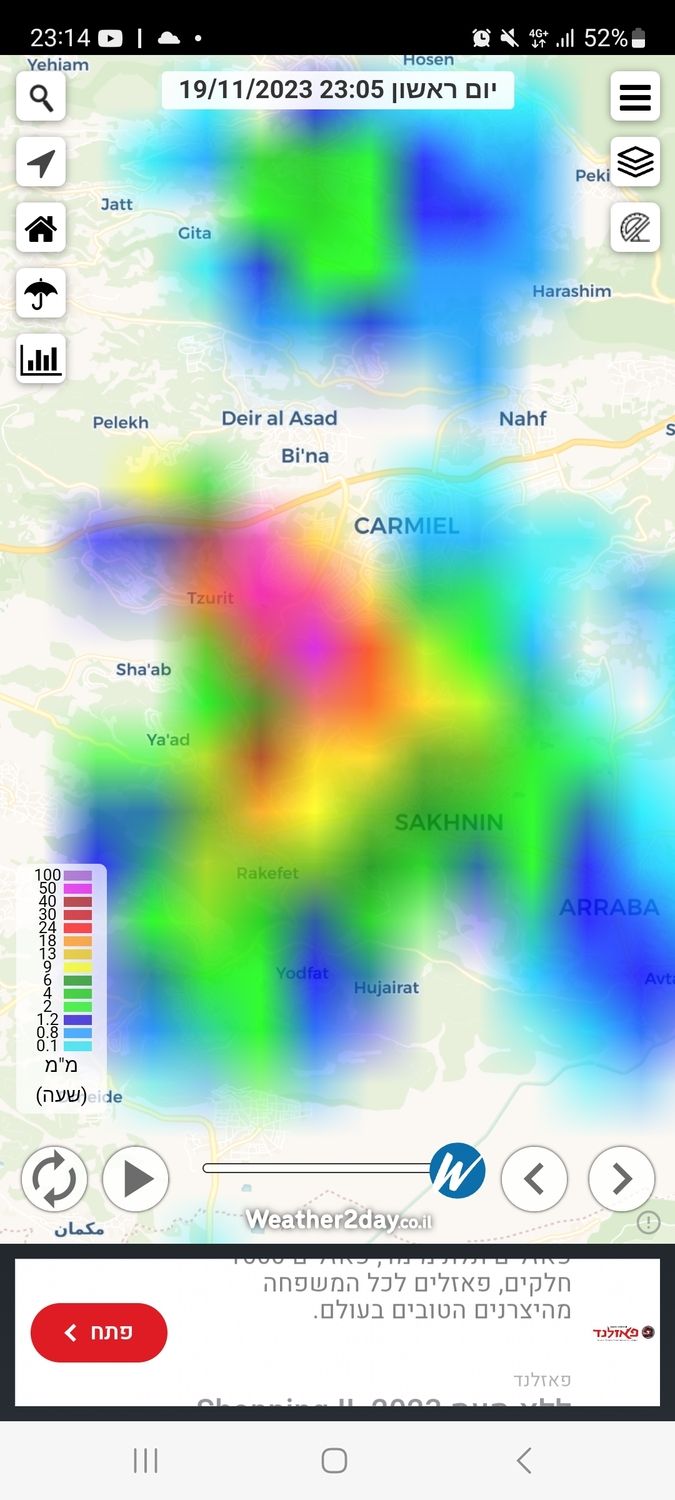This screenshot has height=1500, width=675.
Task: Play the radar animation
Action: [136, 1179]
